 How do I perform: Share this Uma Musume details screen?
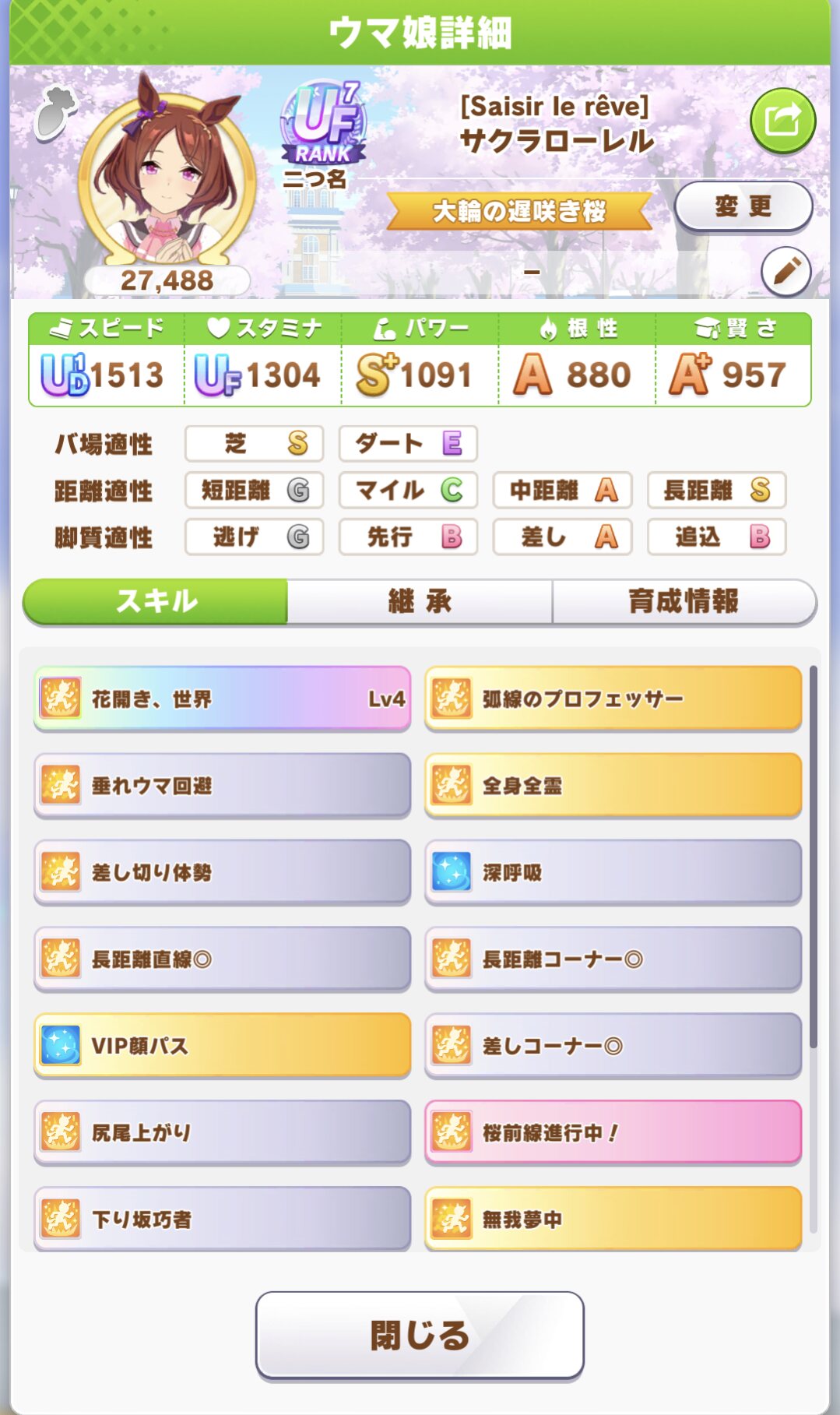pyautogui.click(x=782, y=121)
